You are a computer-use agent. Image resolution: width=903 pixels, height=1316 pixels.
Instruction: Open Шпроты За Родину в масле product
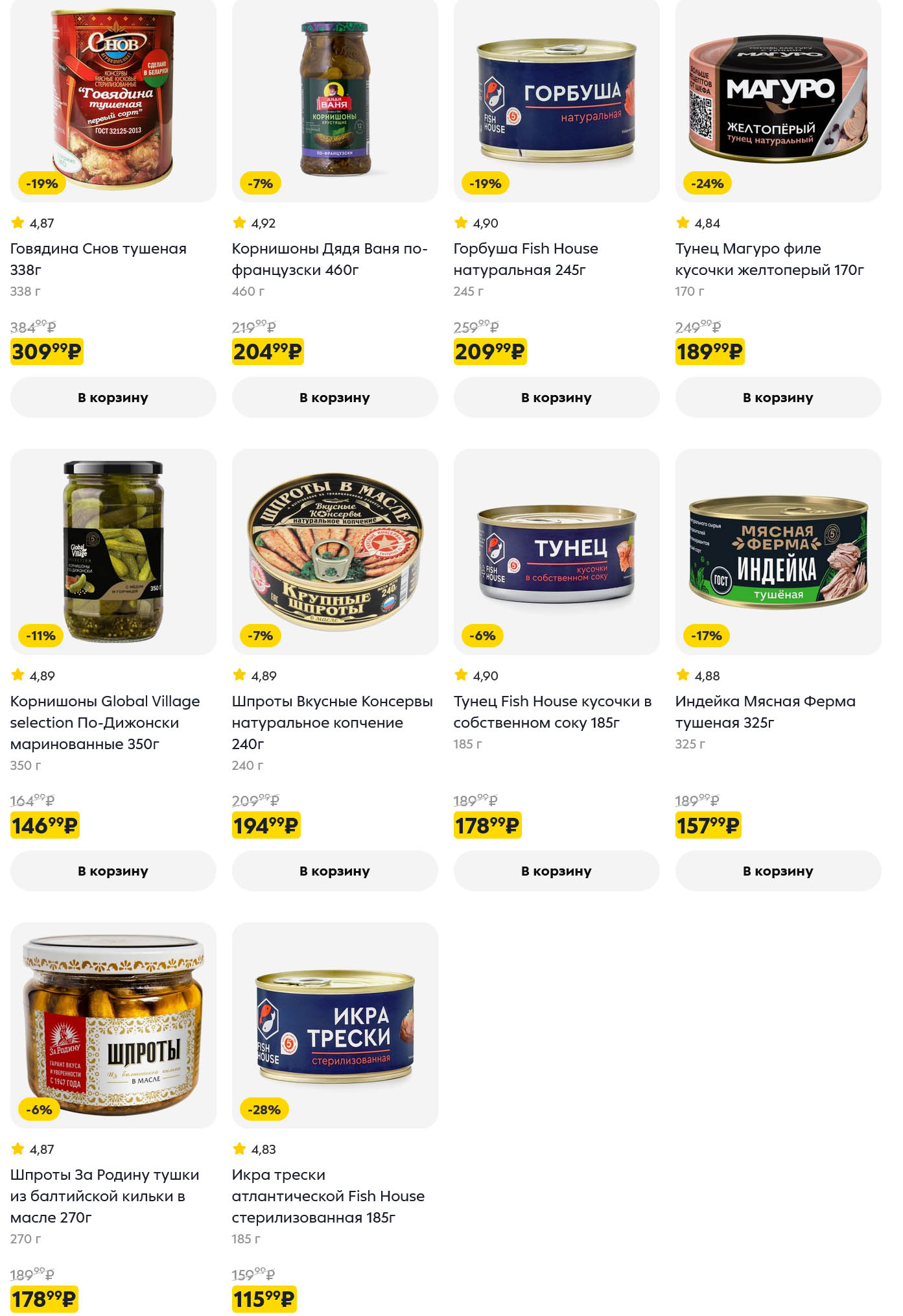(105, 1195)
